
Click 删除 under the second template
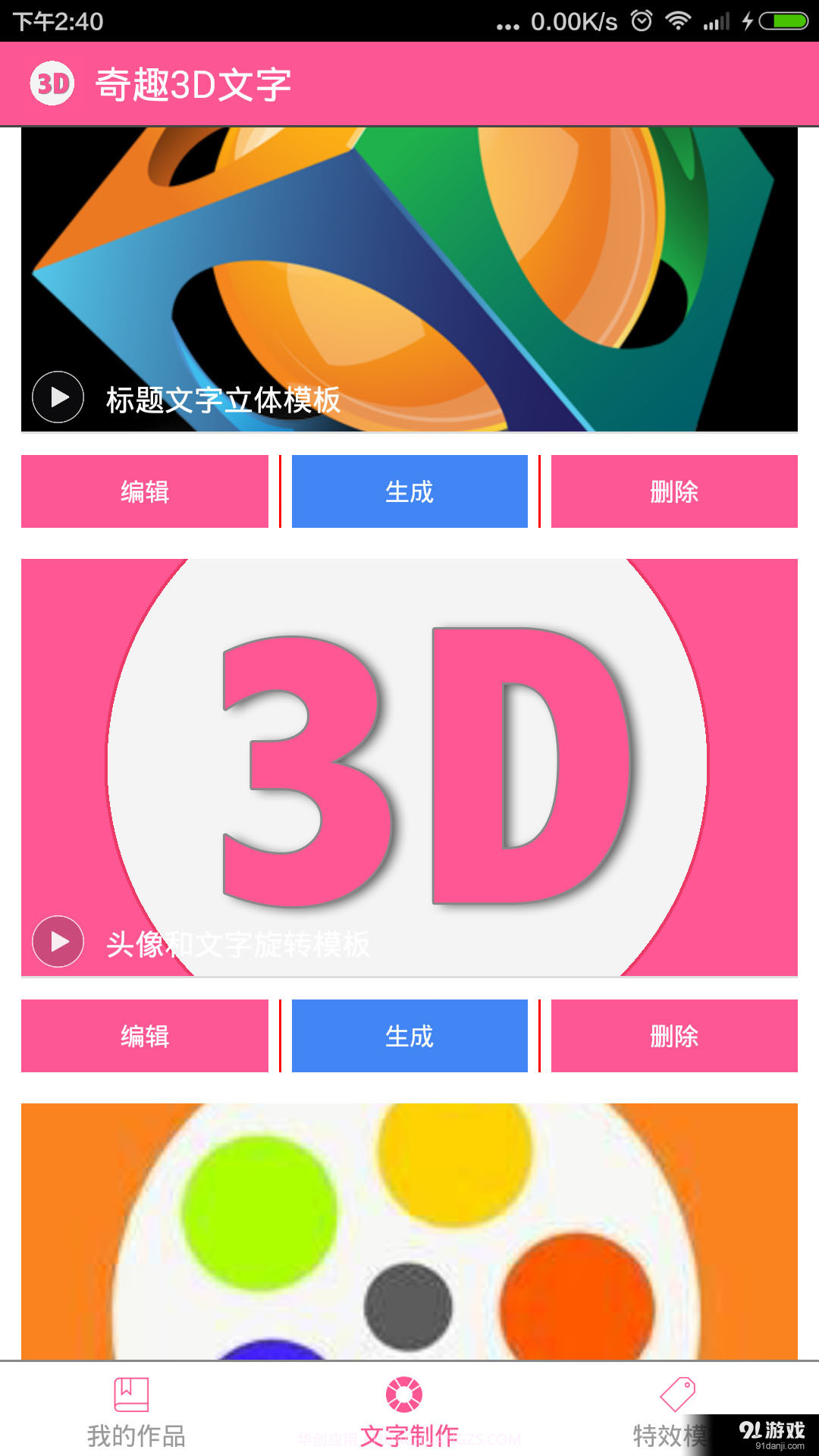point(673,1036)
